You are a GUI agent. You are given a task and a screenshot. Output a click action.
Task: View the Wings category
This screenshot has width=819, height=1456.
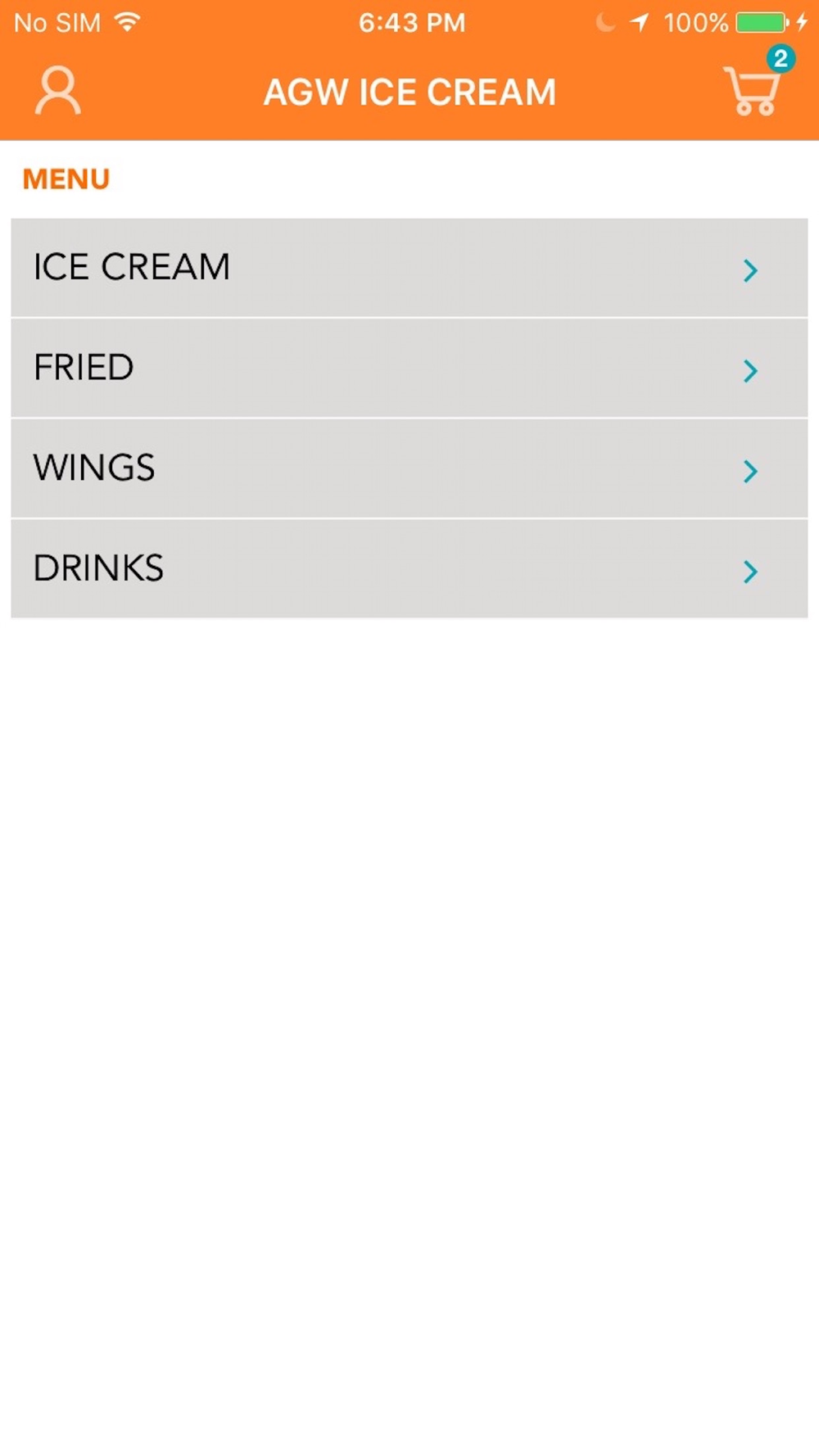point(409,468)
